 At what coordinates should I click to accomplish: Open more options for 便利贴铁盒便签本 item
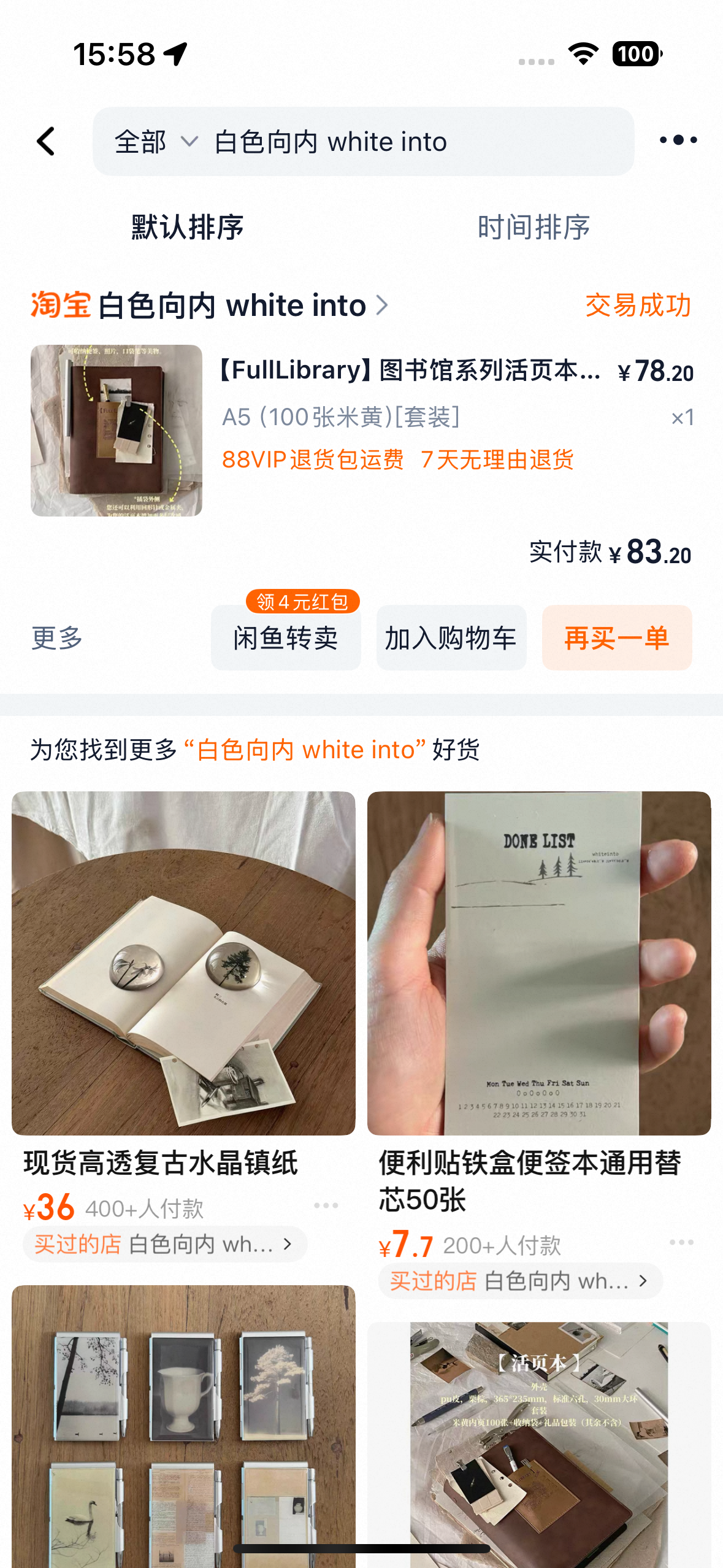[682, 1242]
